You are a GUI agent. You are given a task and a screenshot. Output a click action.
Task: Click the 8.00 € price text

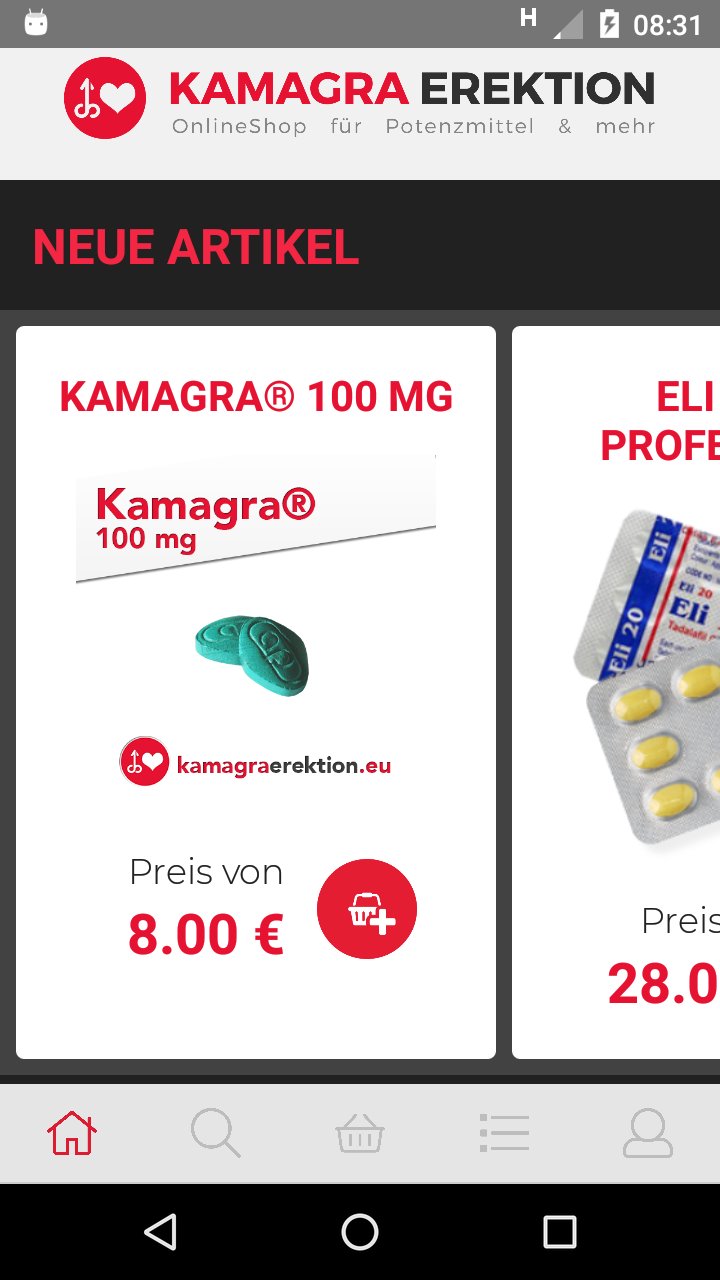(204, 933)
